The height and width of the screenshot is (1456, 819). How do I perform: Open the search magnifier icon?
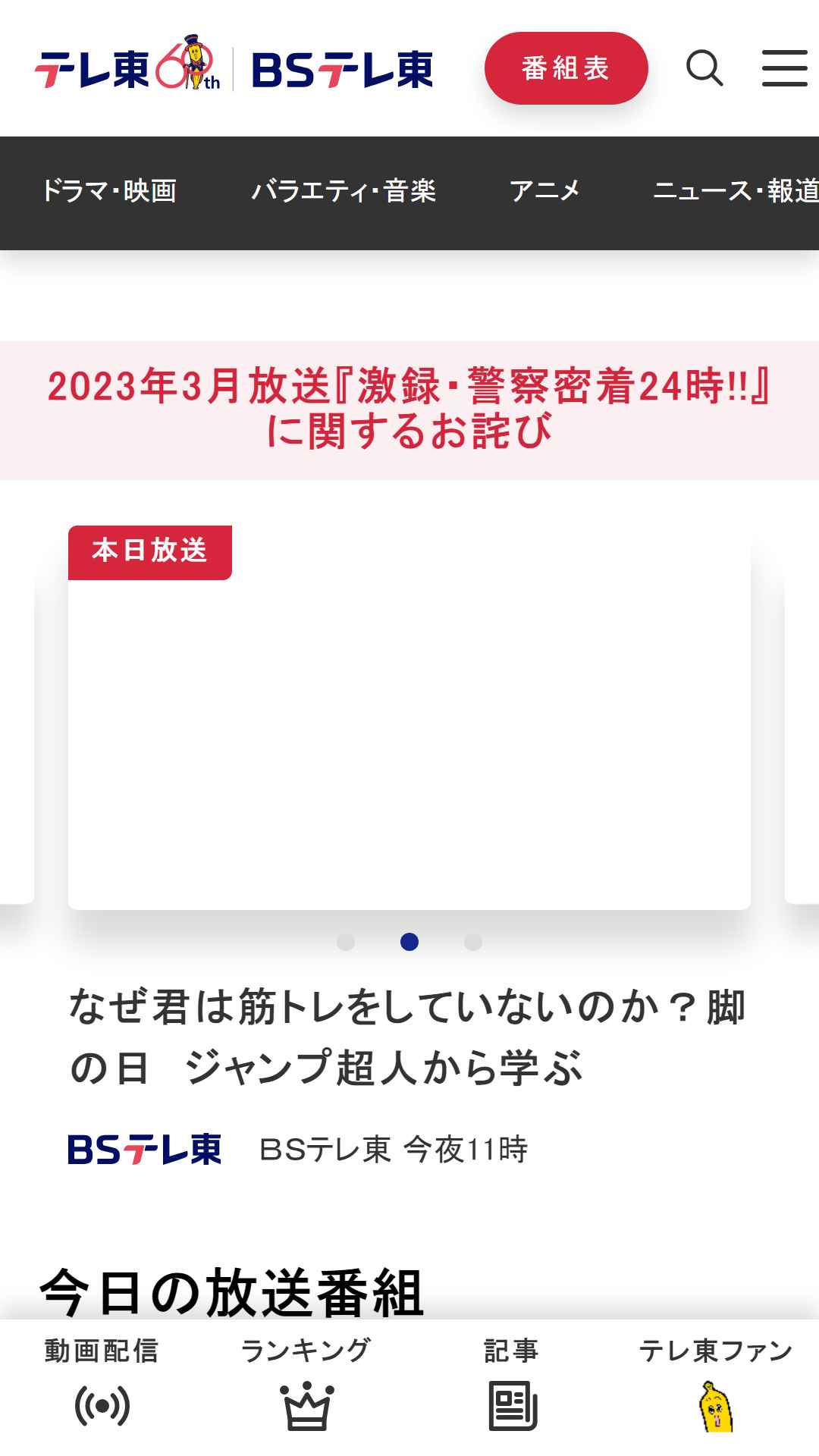click(x=704, y=68)
